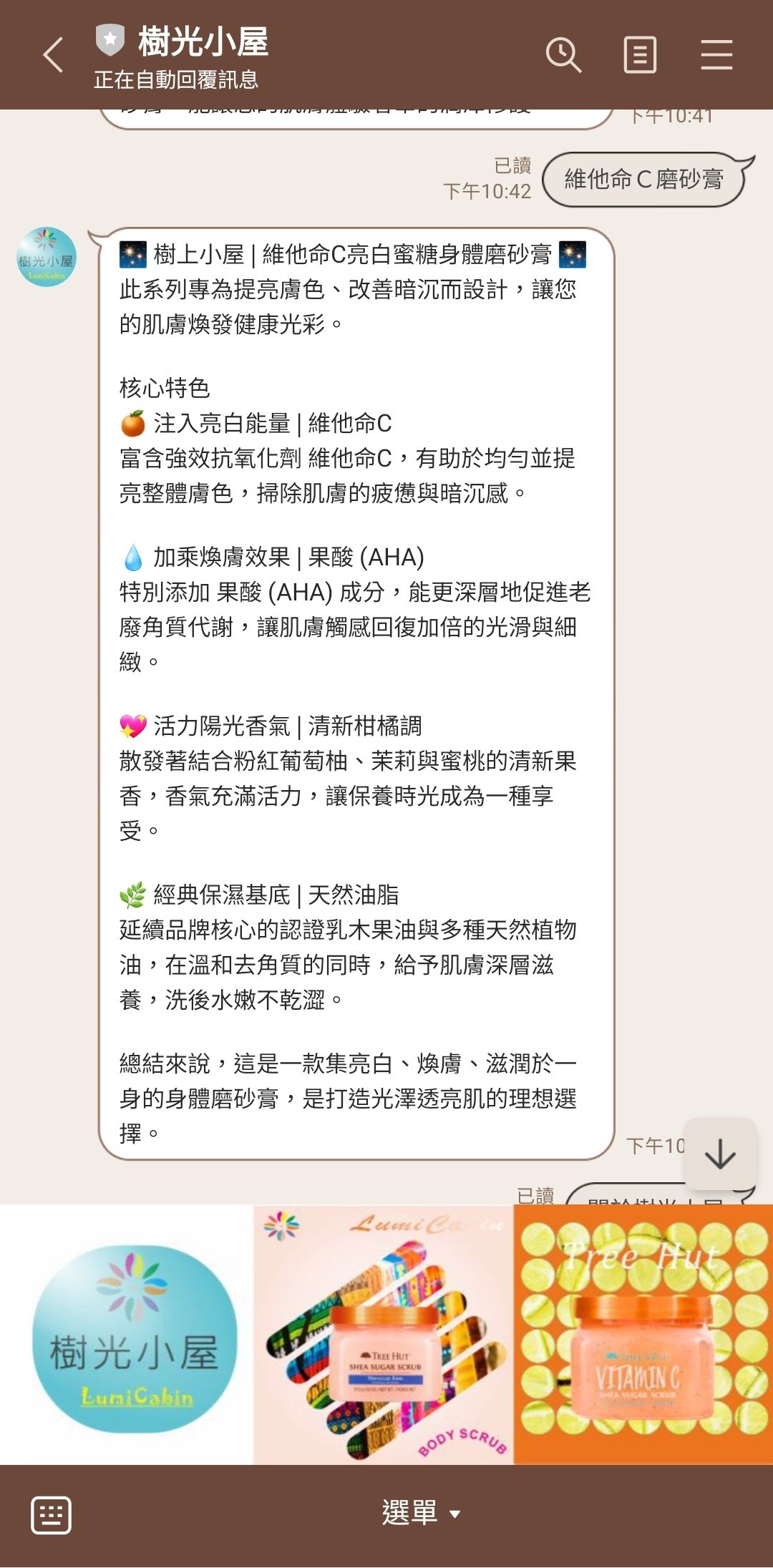Jump to the latest message

719,1154
